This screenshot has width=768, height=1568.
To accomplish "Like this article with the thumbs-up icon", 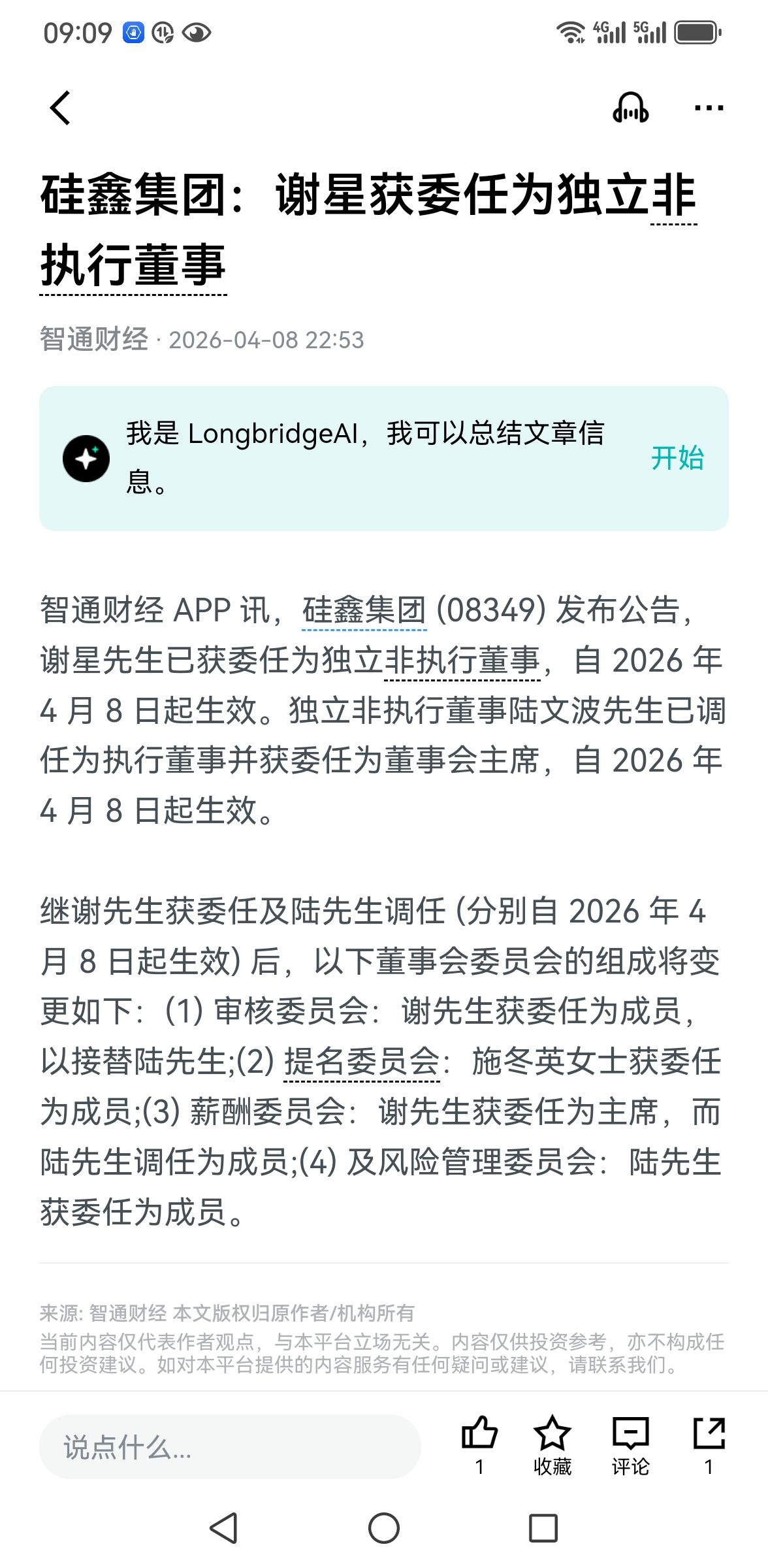I will point(479,1434).
